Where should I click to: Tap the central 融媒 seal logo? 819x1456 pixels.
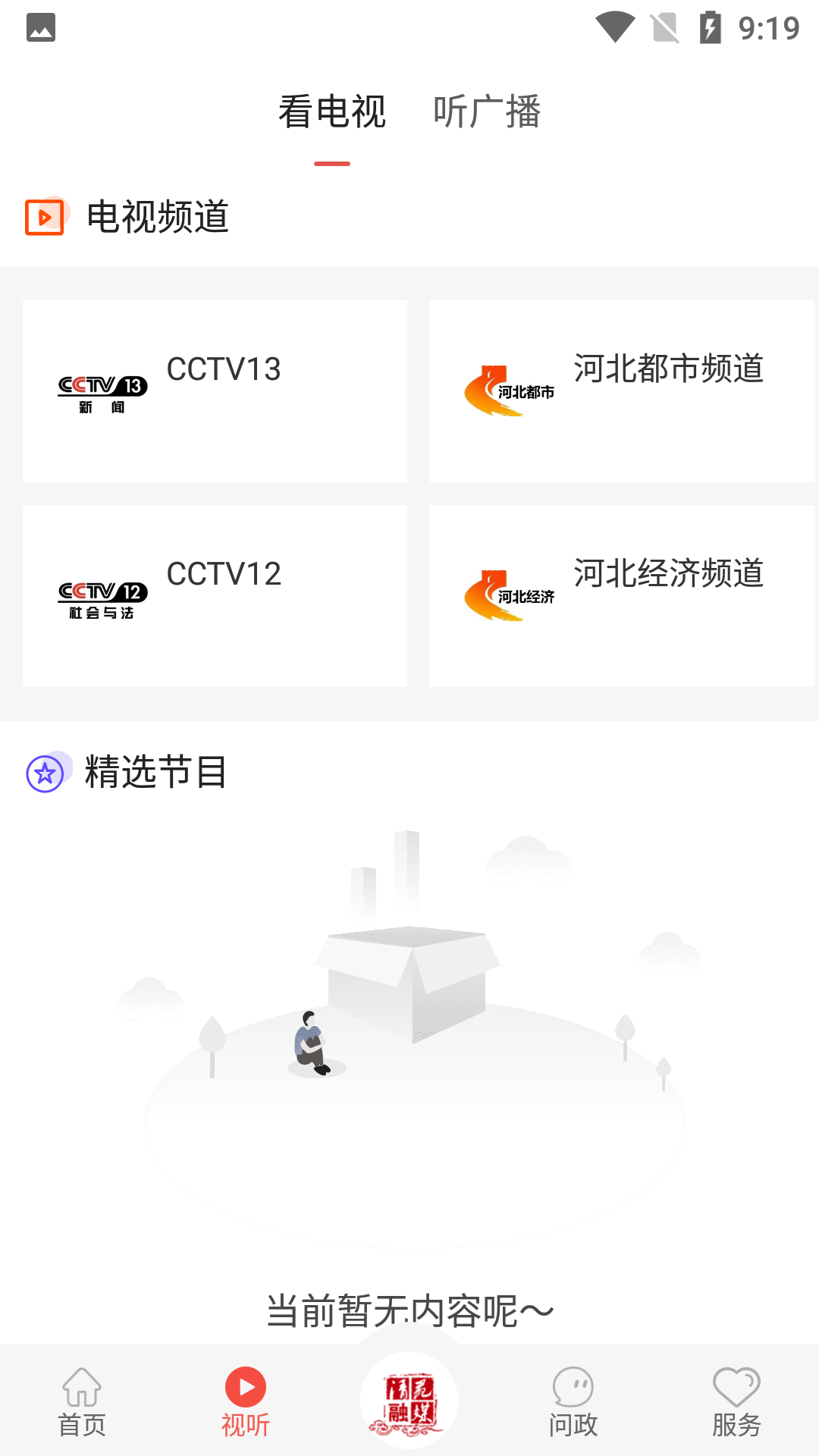pyautogui.click(x=409, y=1401)
